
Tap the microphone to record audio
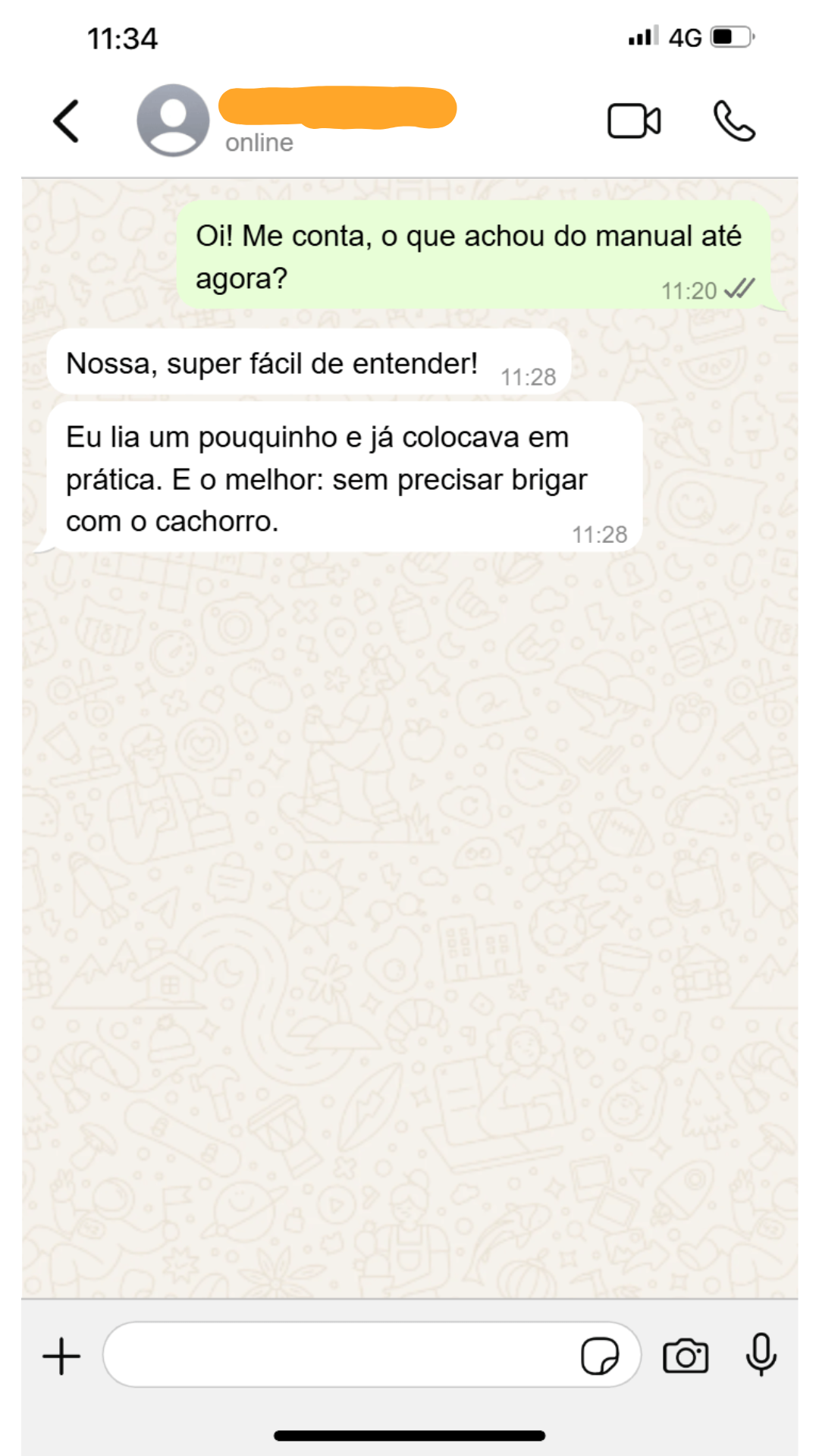click(x=761, y=1354)
